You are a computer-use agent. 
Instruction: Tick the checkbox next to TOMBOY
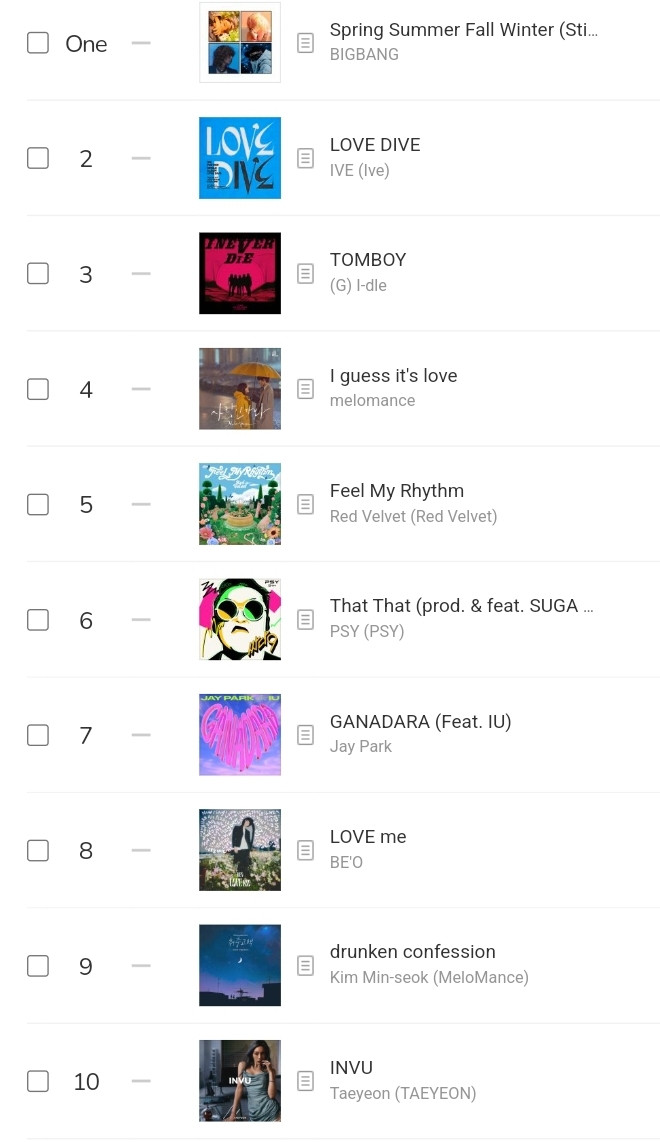38,273
